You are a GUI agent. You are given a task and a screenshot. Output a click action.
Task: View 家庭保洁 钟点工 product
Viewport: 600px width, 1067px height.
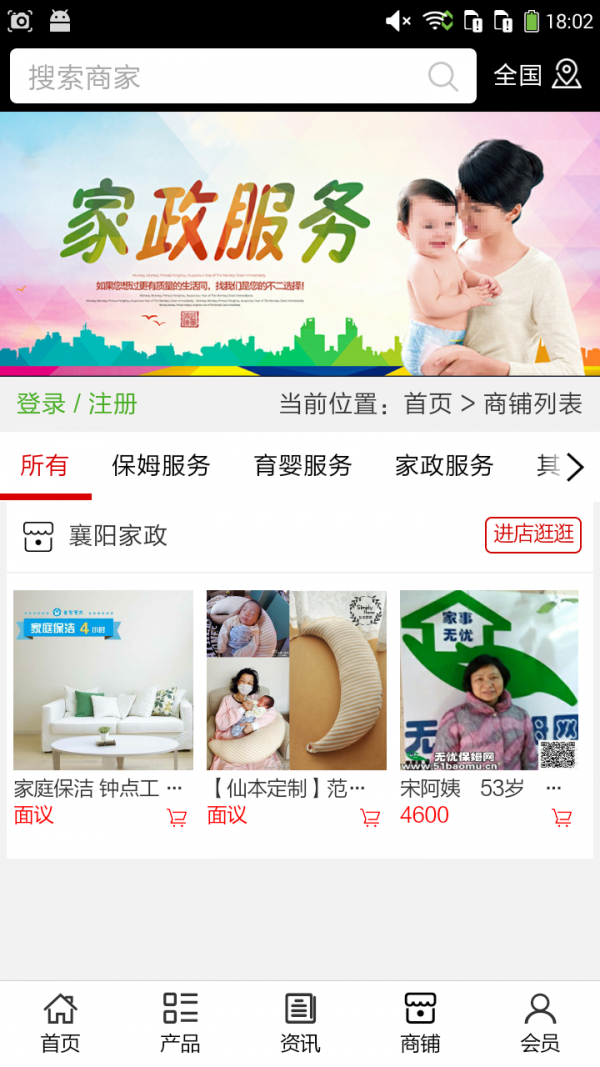click(103, 680)
